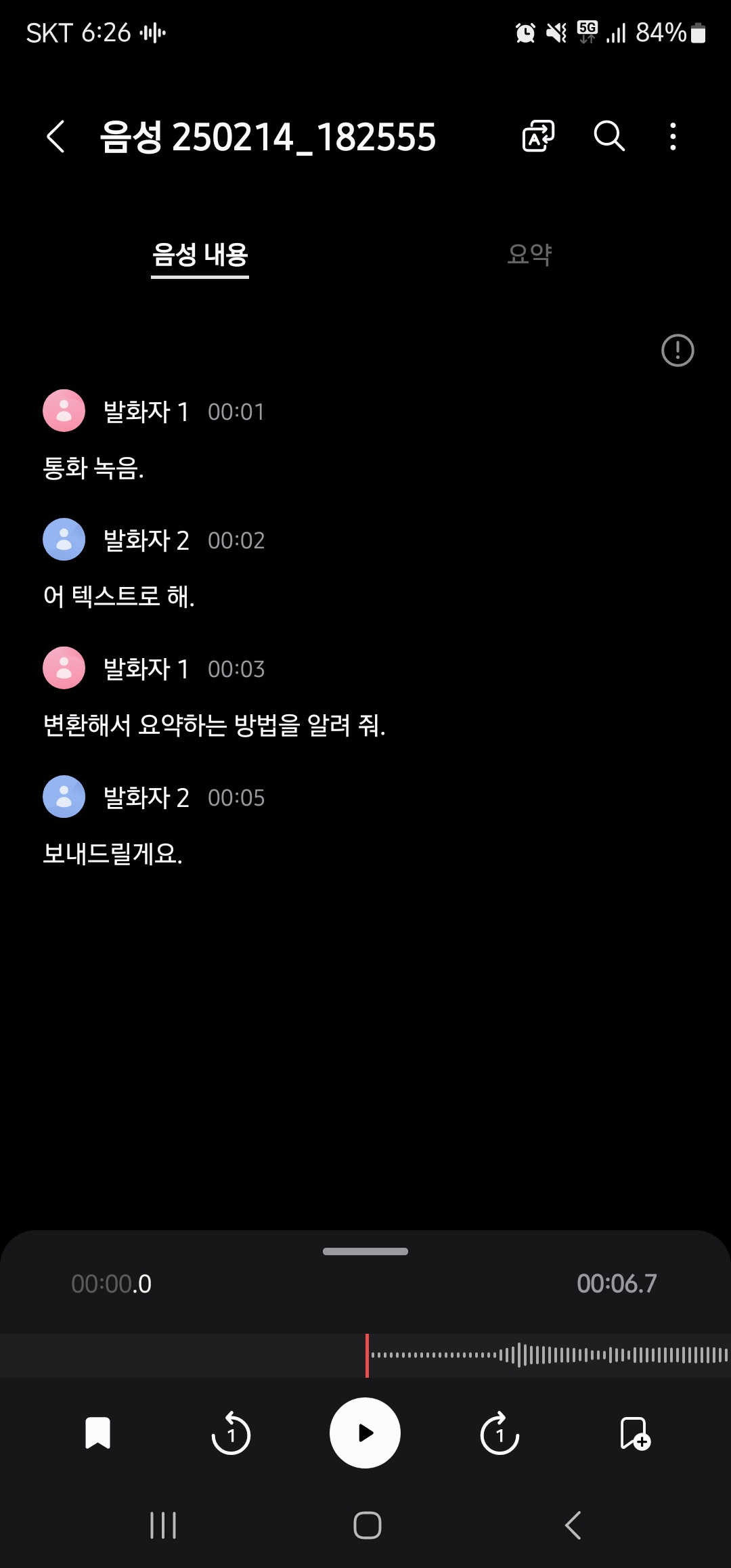Open search to find text in transcript
This screenshot has height=1568, width=731.
click(x=608, y=135)
